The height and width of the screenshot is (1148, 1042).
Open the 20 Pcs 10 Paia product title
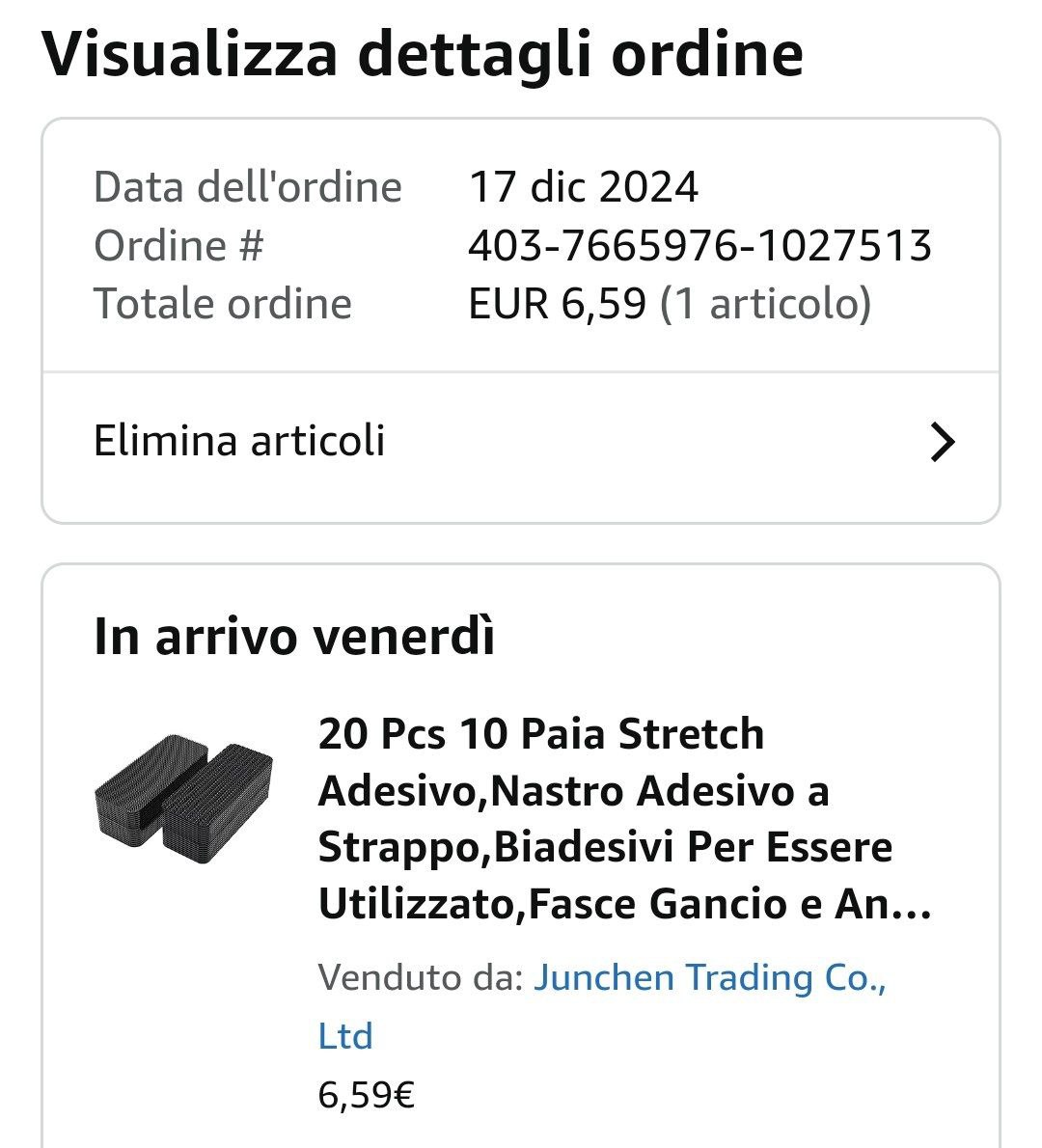click(622, 819)
